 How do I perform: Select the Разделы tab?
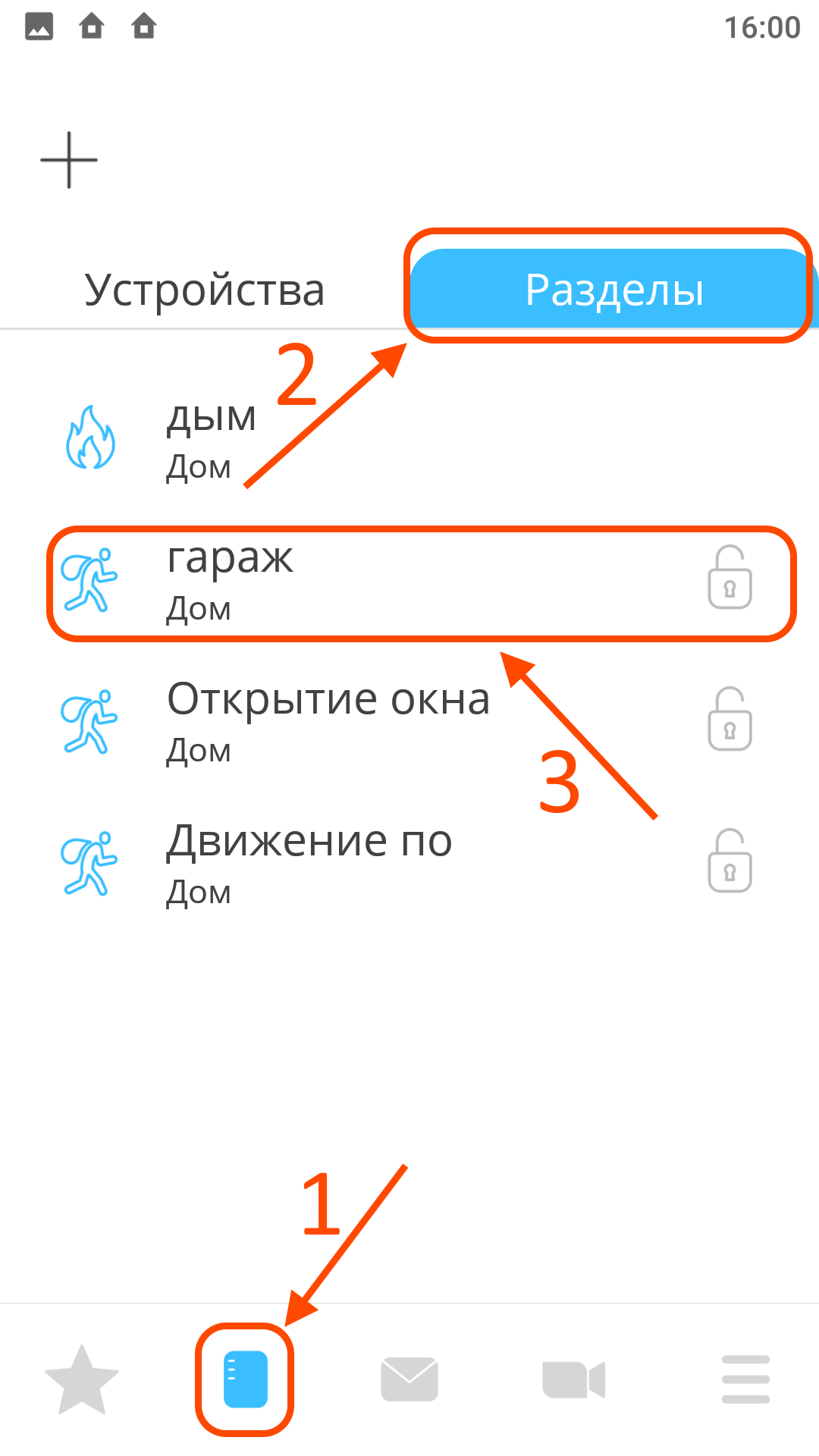[614, 289]
